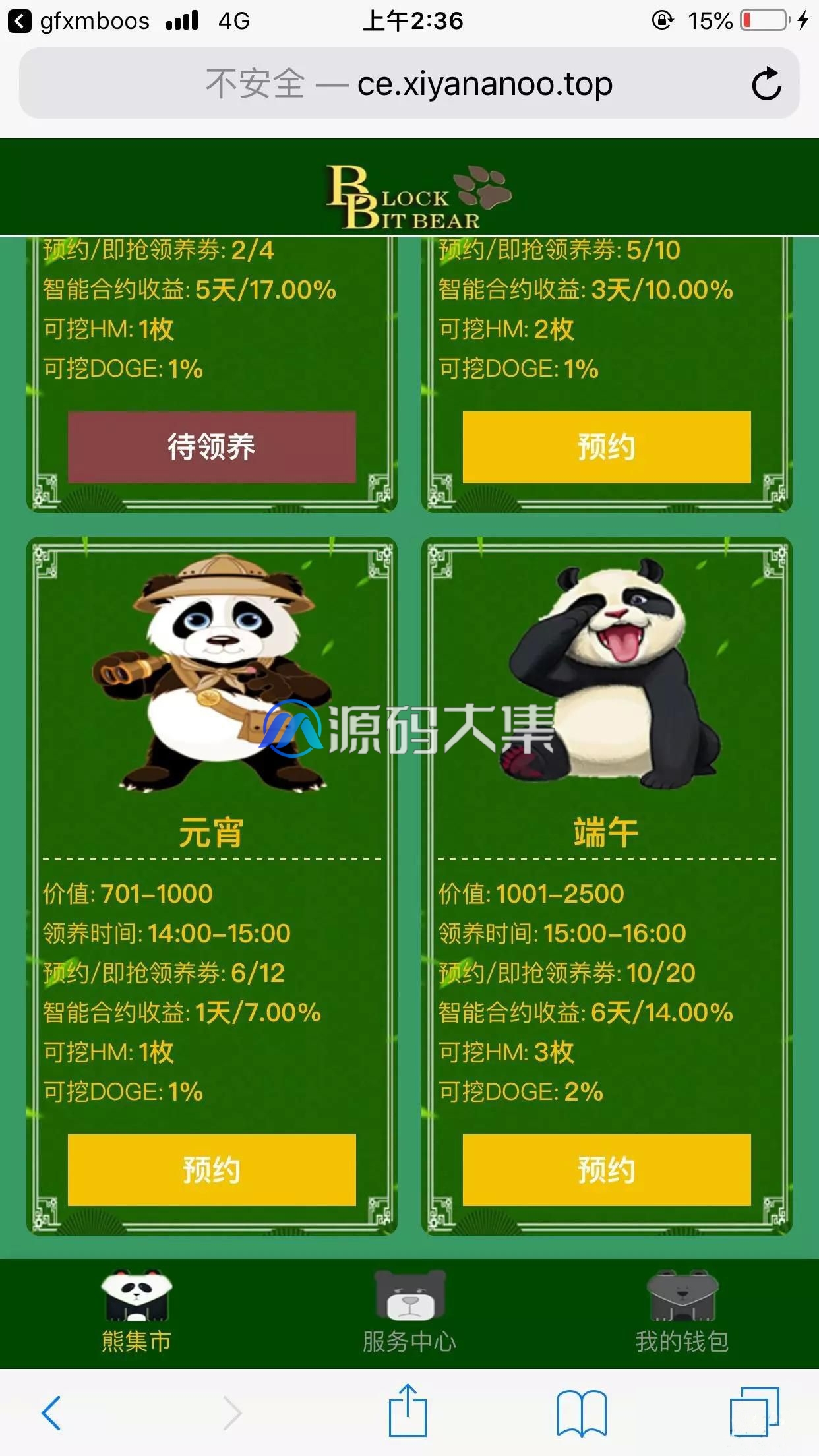
Task: Reload the page in Safari
Action: [x=766, y=84]
